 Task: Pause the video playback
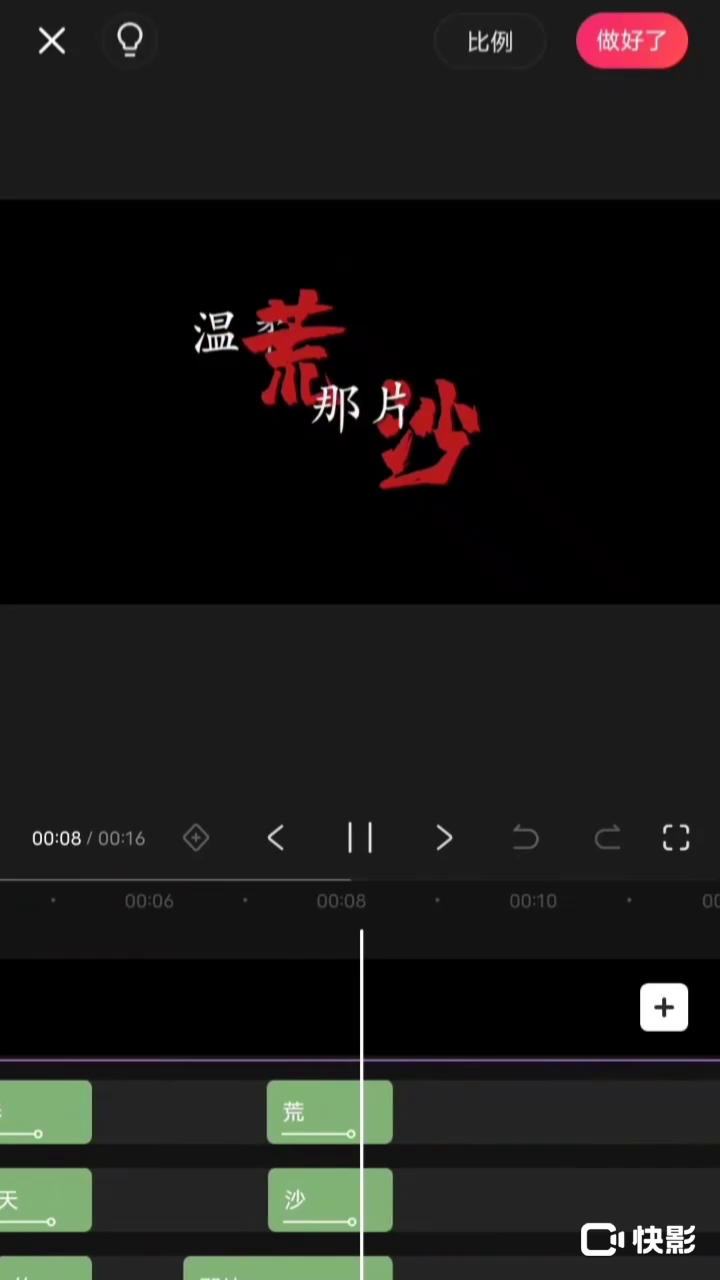tap(360, 838)
